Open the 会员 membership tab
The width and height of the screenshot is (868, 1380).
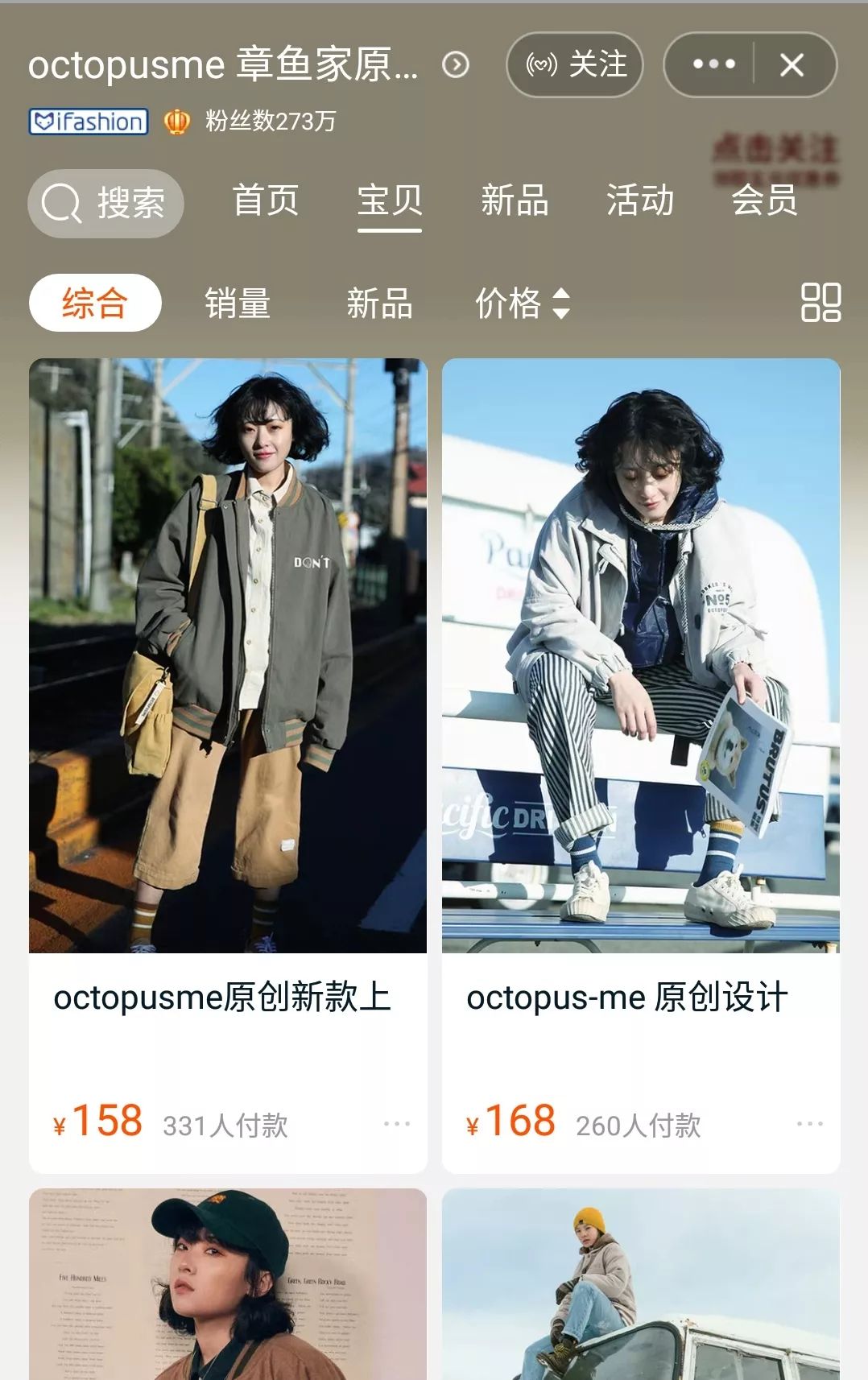click(766, 202)
